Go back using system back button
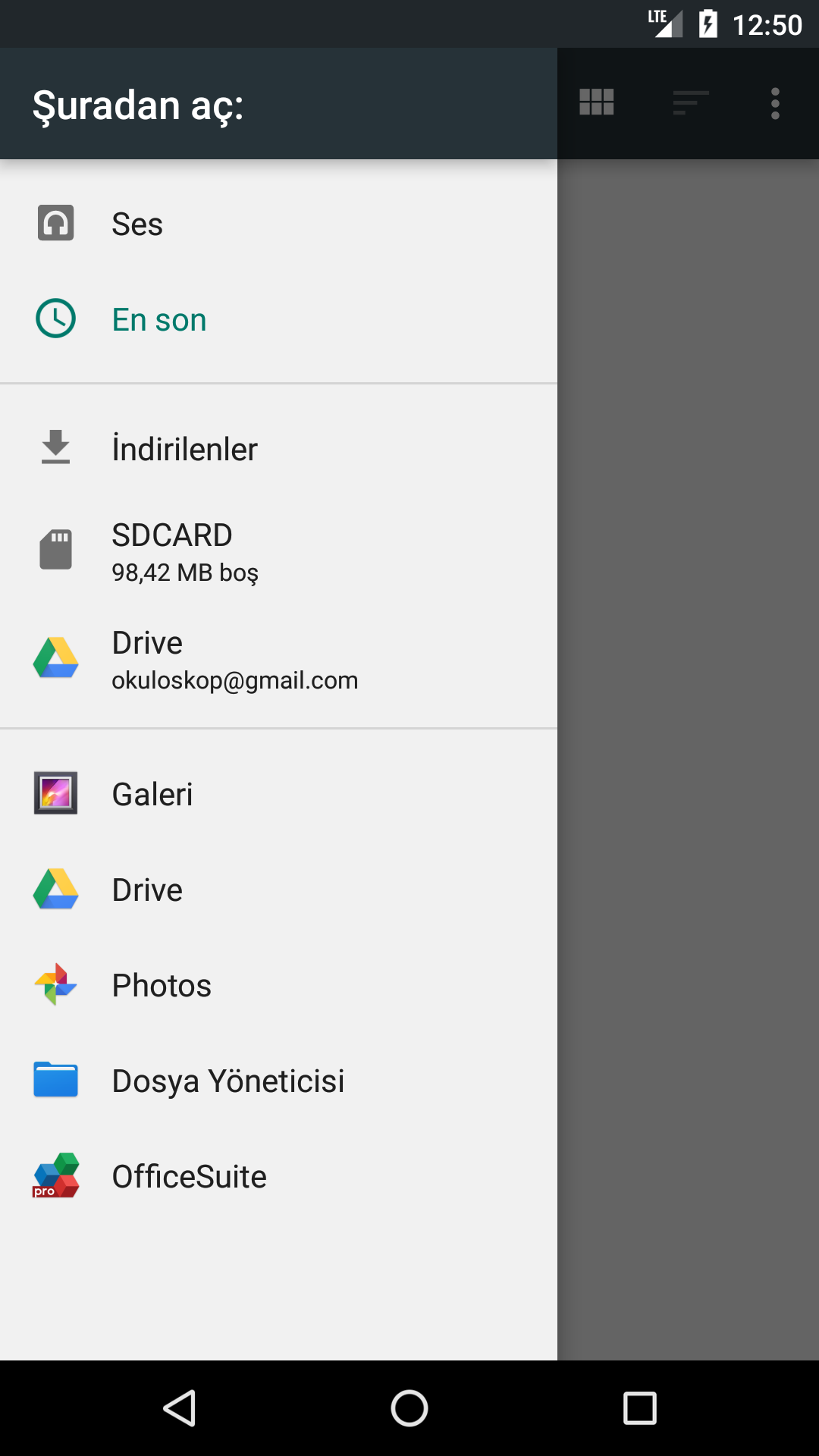The width and height of the screenshot is (819, 1456). click(180, 1408)
